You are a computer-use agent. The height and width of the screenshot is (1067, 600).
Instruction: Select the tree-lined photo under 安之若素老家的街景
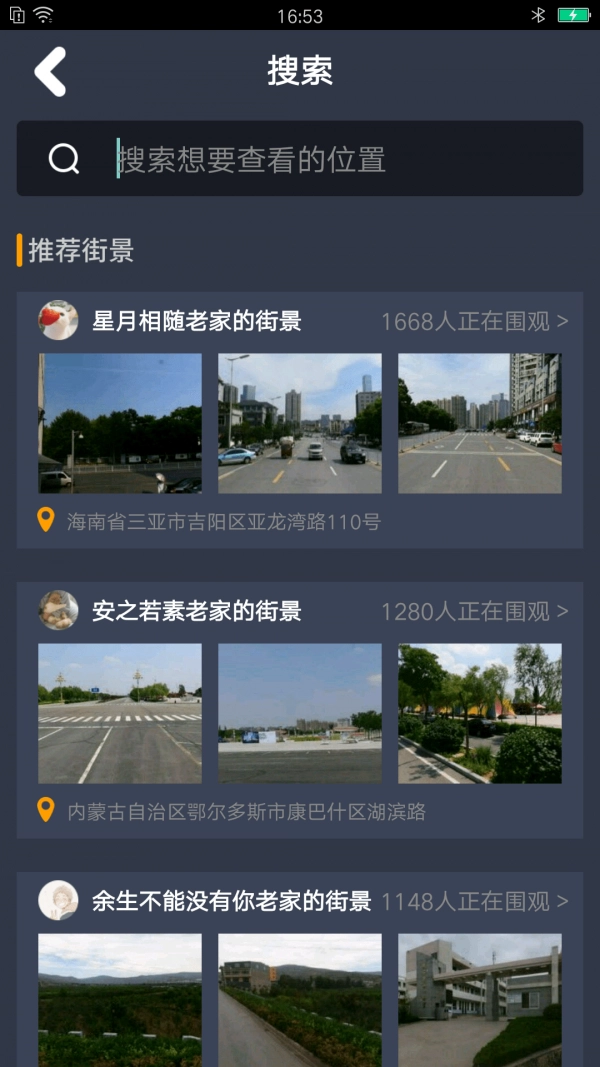[x=480, y=713]
